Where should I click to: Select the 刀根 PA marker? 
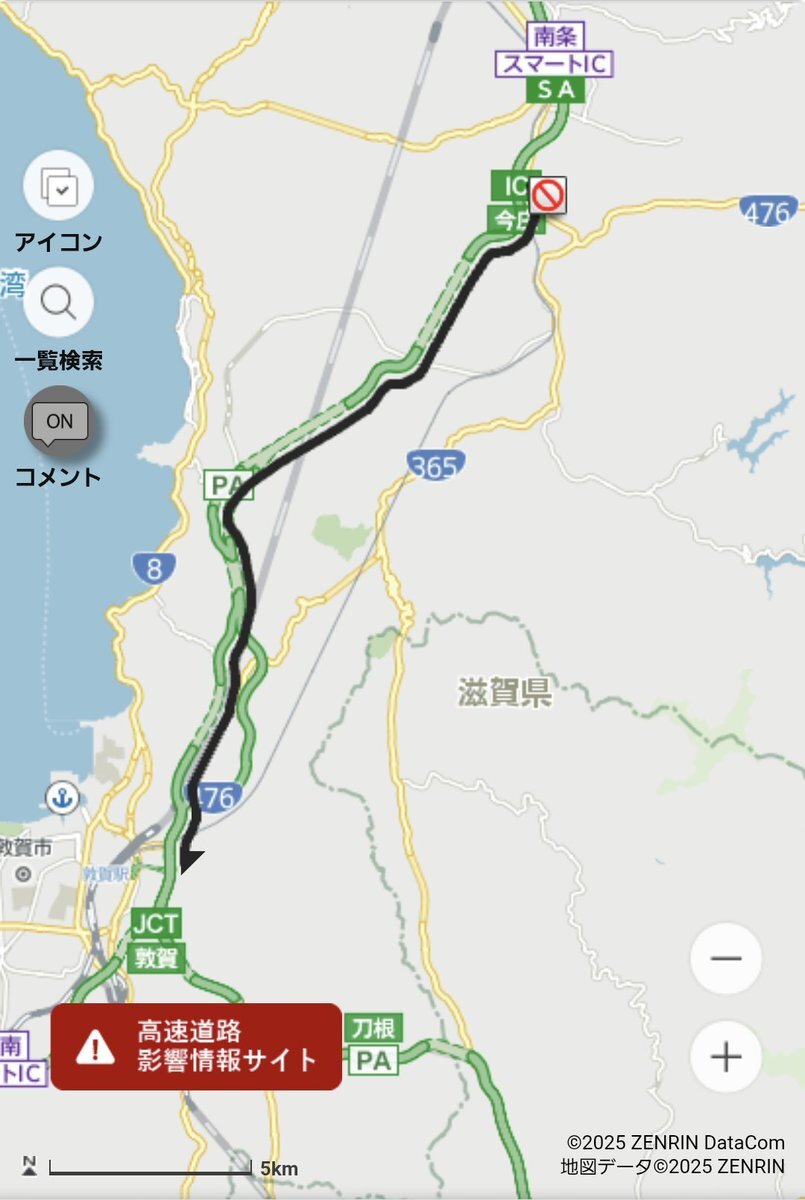(373, 1043)
